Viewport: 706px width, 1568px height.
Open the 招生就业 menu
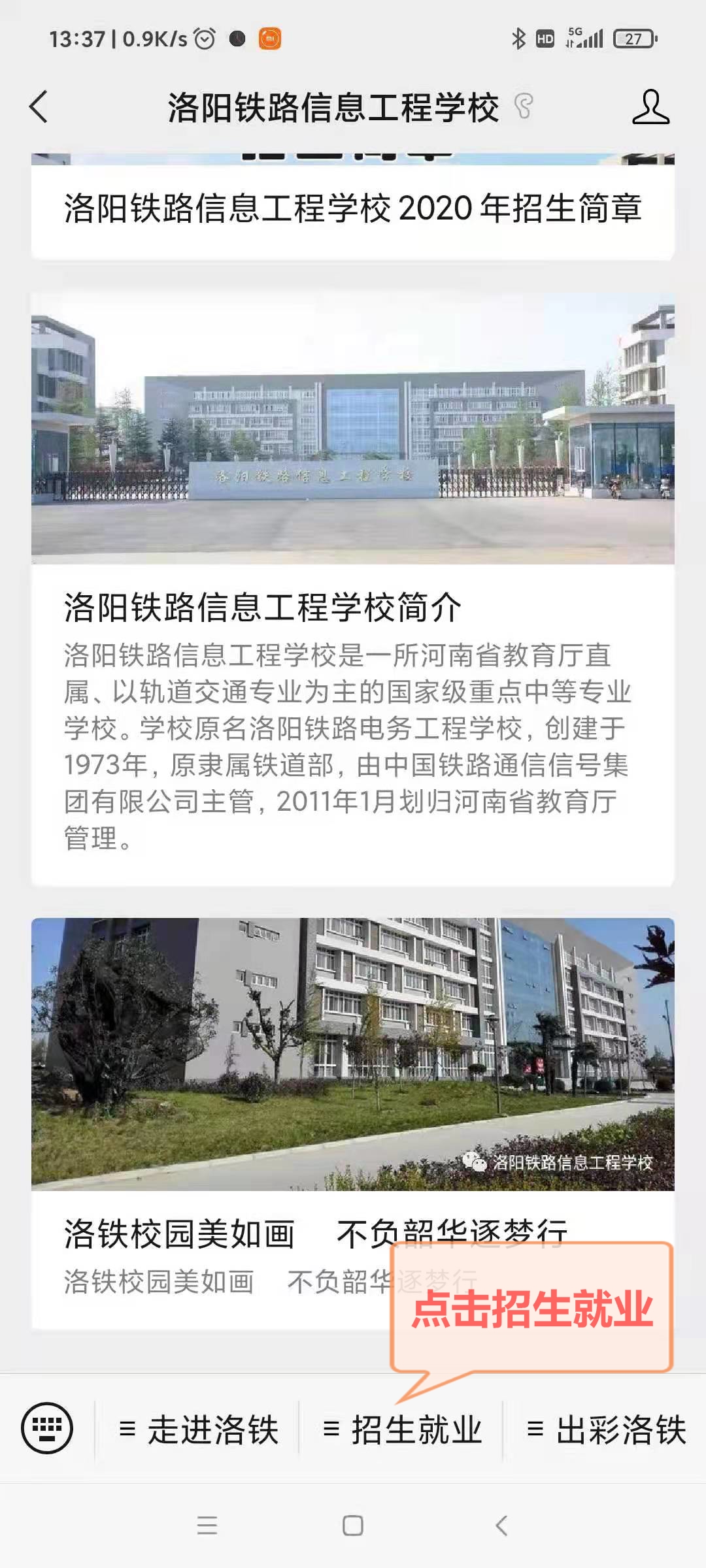coord(403,1429)
